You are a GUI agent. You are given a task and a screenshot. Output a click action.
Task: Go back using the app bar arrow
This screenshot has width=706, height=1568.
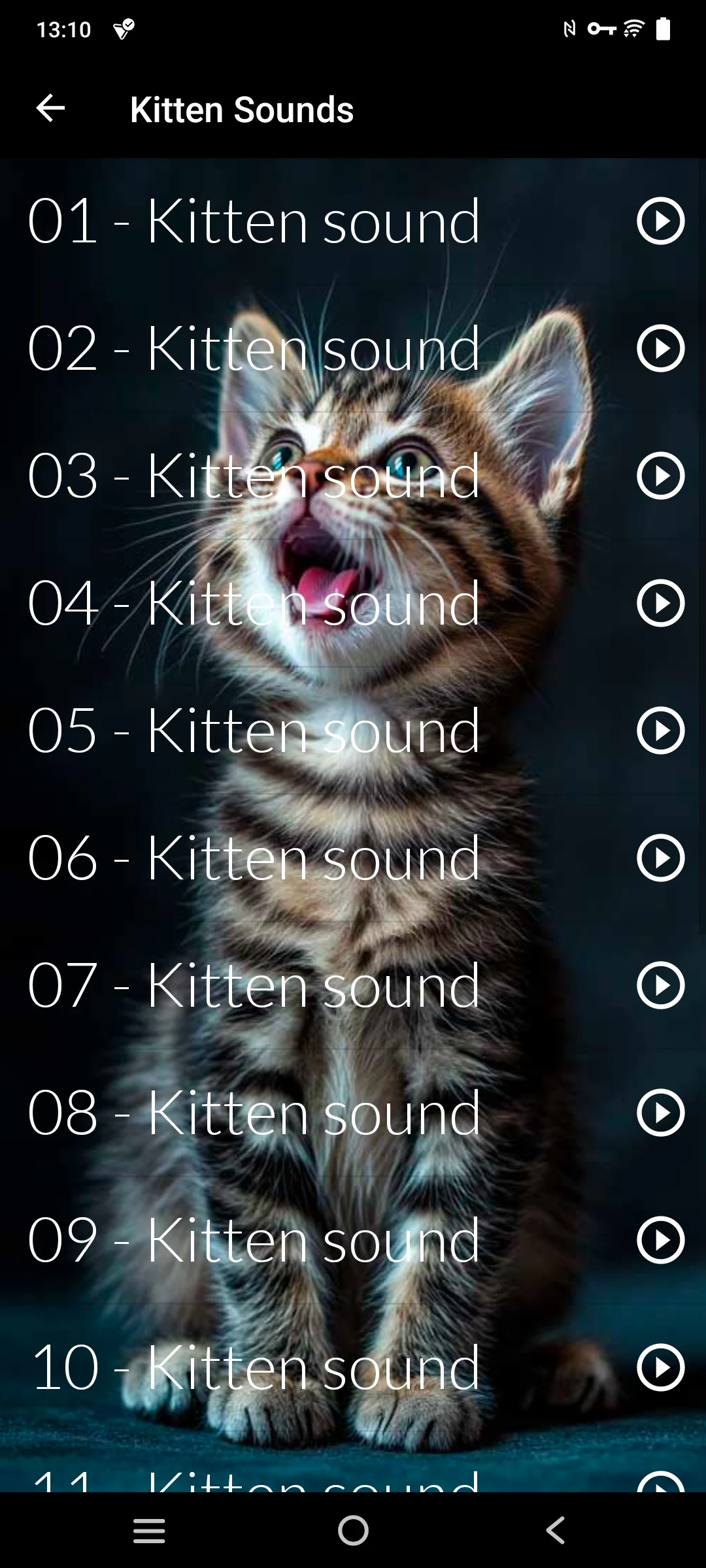pos(50,108)
